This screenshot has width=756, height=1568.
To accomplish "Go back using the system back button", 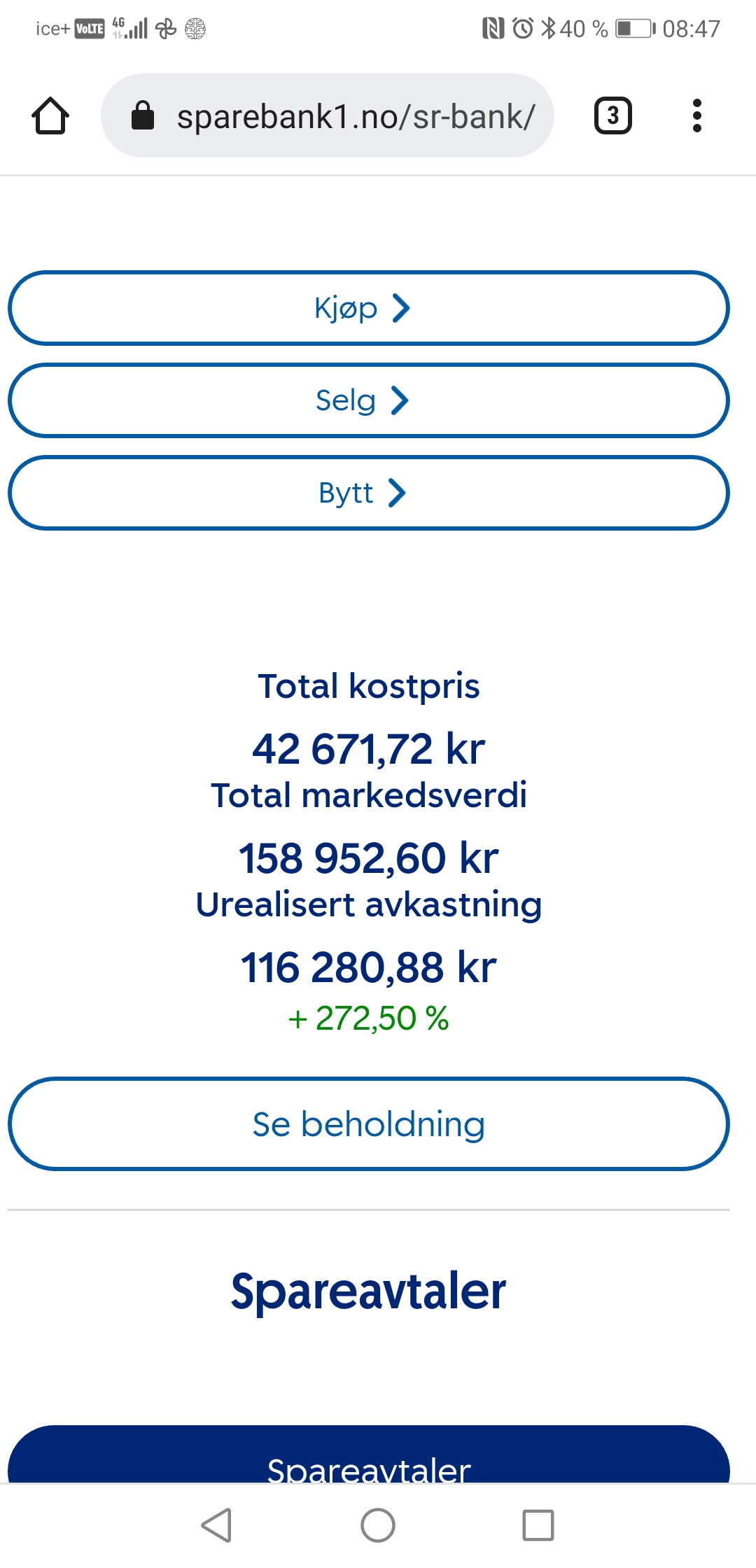I will coord(217,1525).
